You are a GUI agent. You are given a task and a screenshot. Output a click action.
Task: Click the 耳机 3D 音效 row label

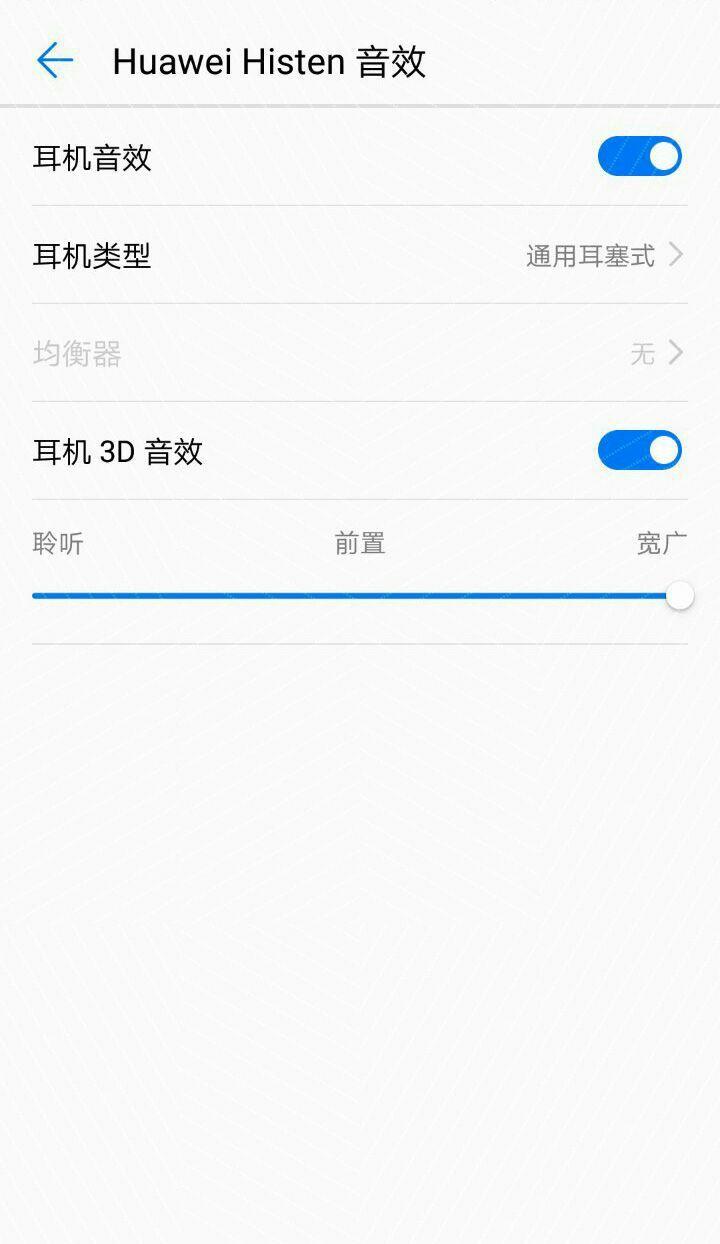tap(117, 451)
